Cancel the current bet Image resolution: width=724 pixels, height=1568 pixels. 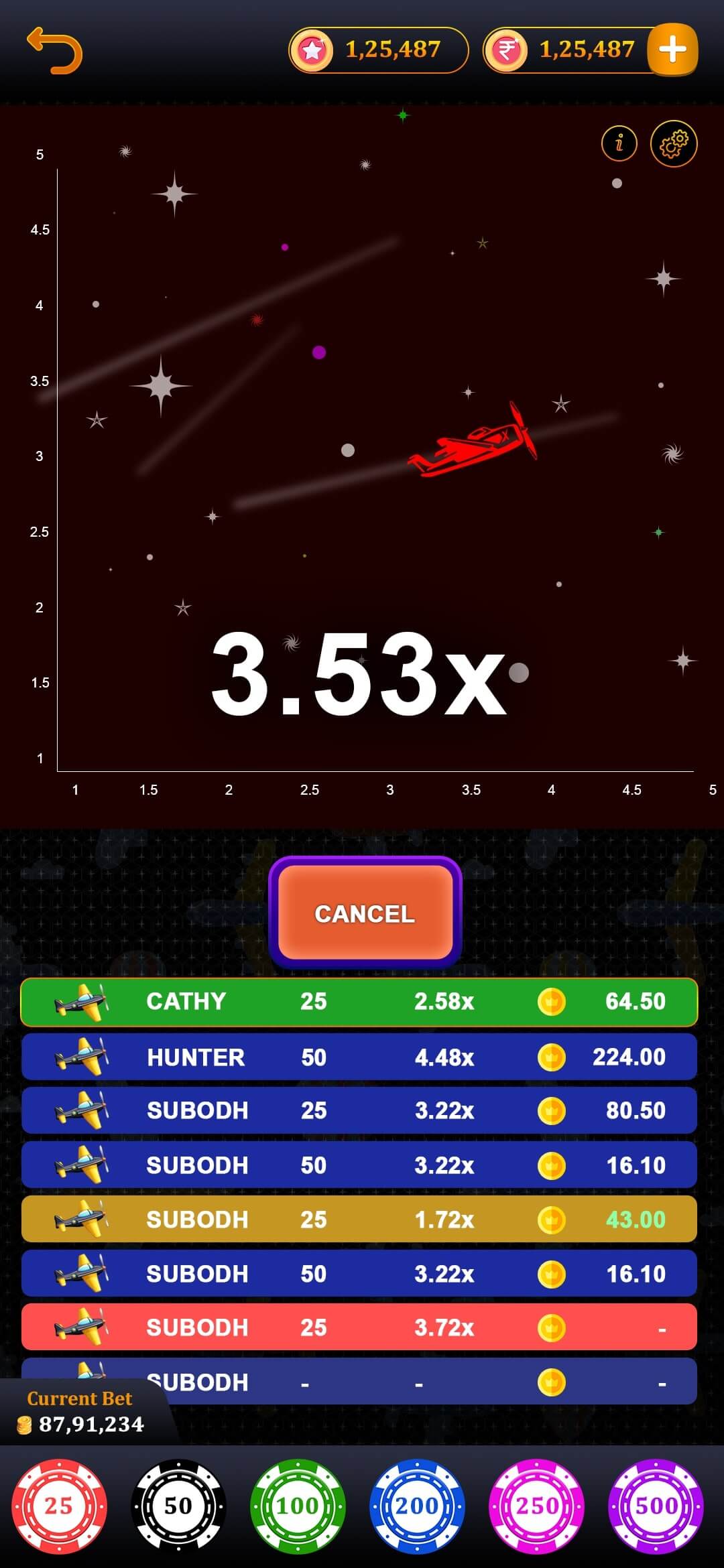tap(365, 913)
